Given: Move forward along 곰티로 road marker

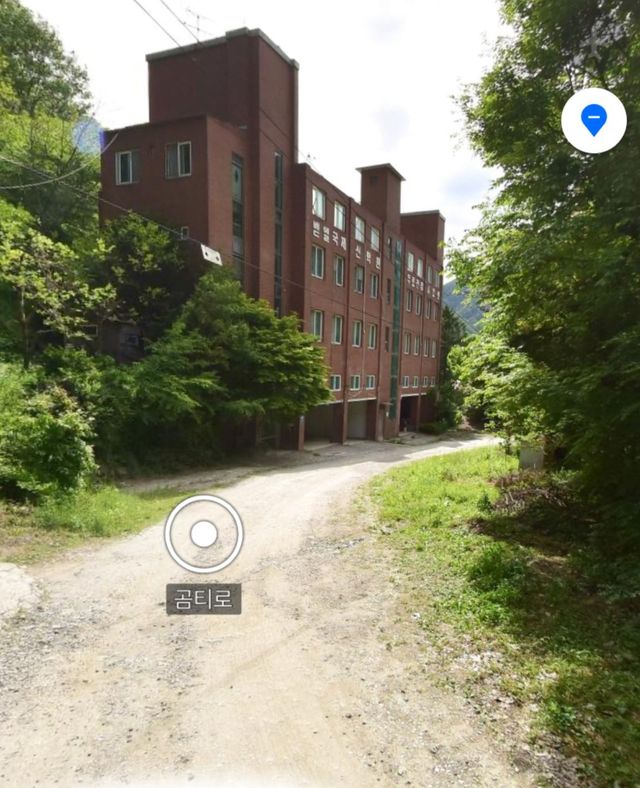Looking at the screenshot, I should [204, 534].
